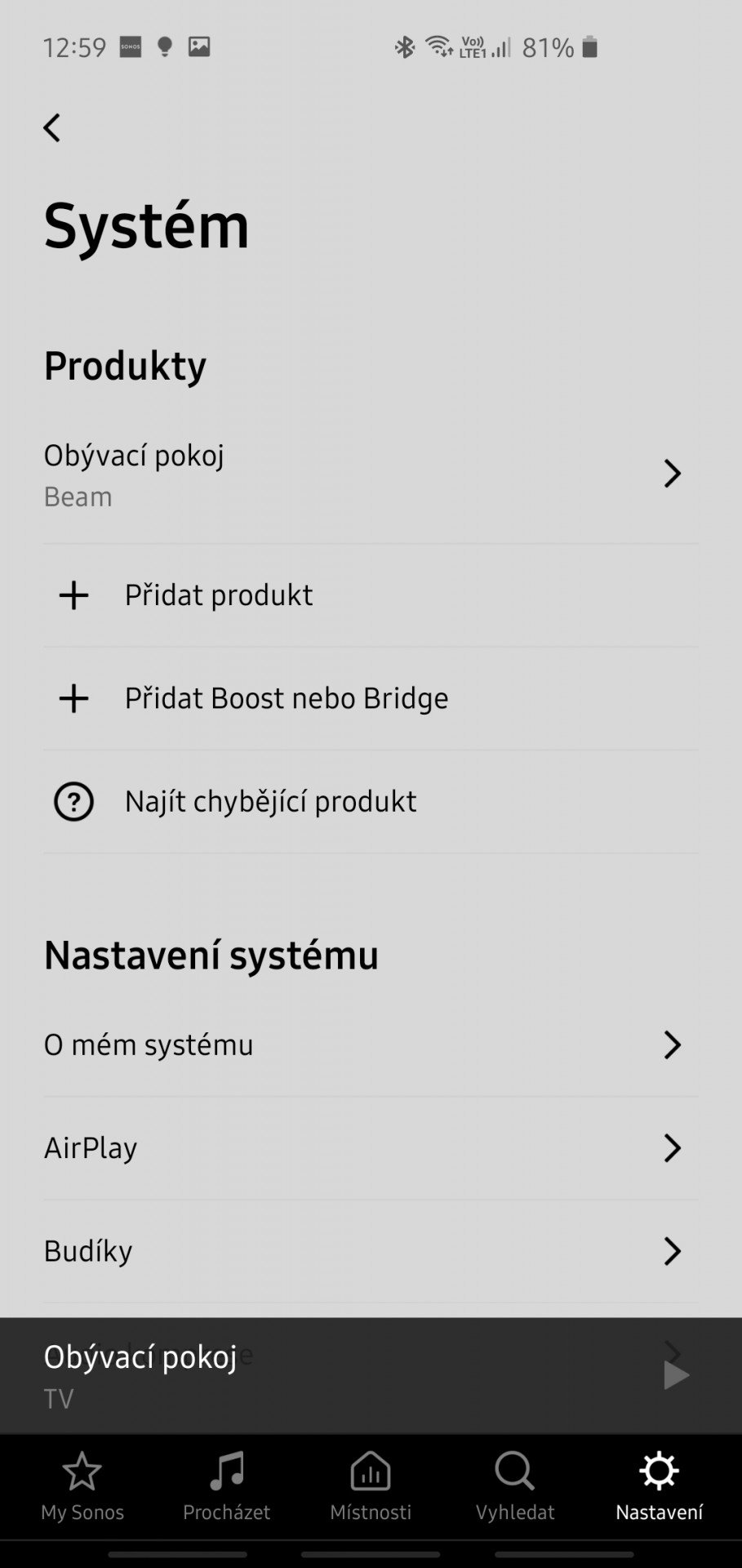Go back using the top arrow
Viewport: 742px width, 1568px height.
[51, 127]
